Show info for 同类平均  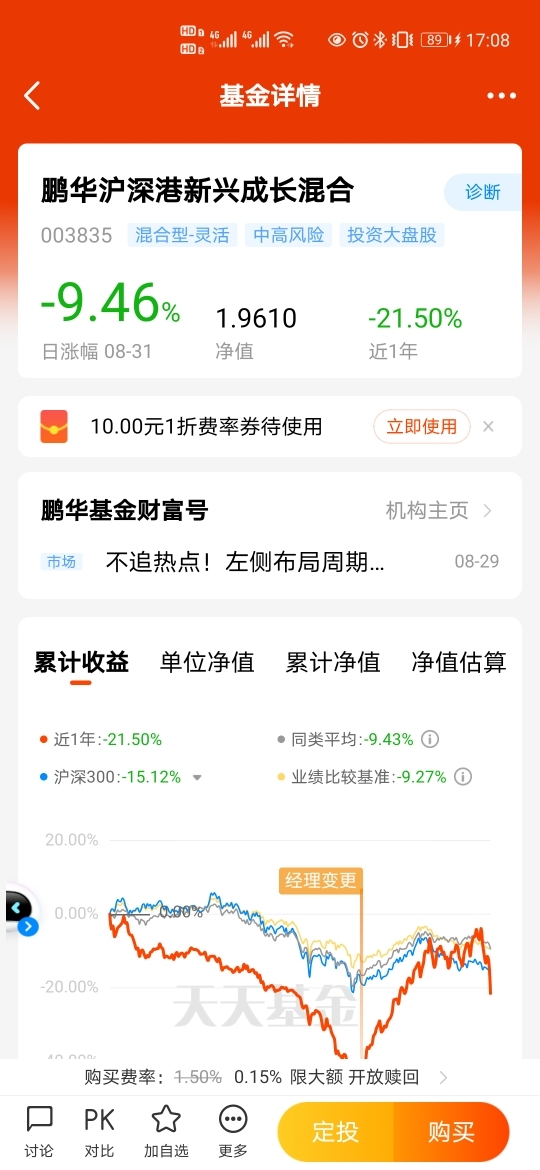[430, 739]
